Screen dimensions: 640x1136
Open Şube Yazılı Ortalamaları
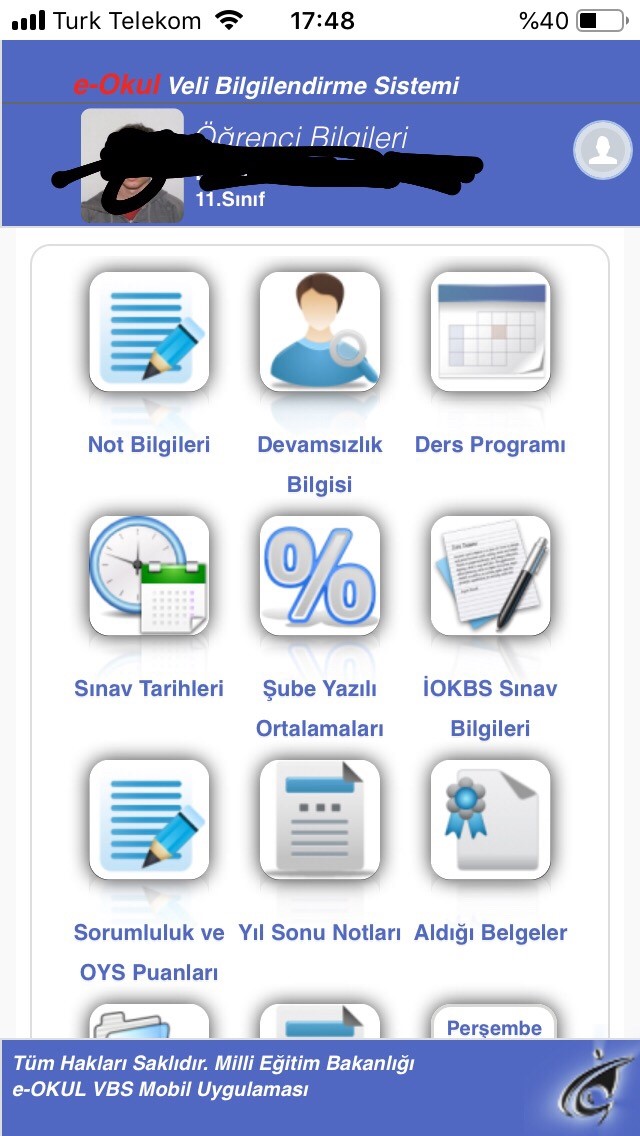(320, 575)
